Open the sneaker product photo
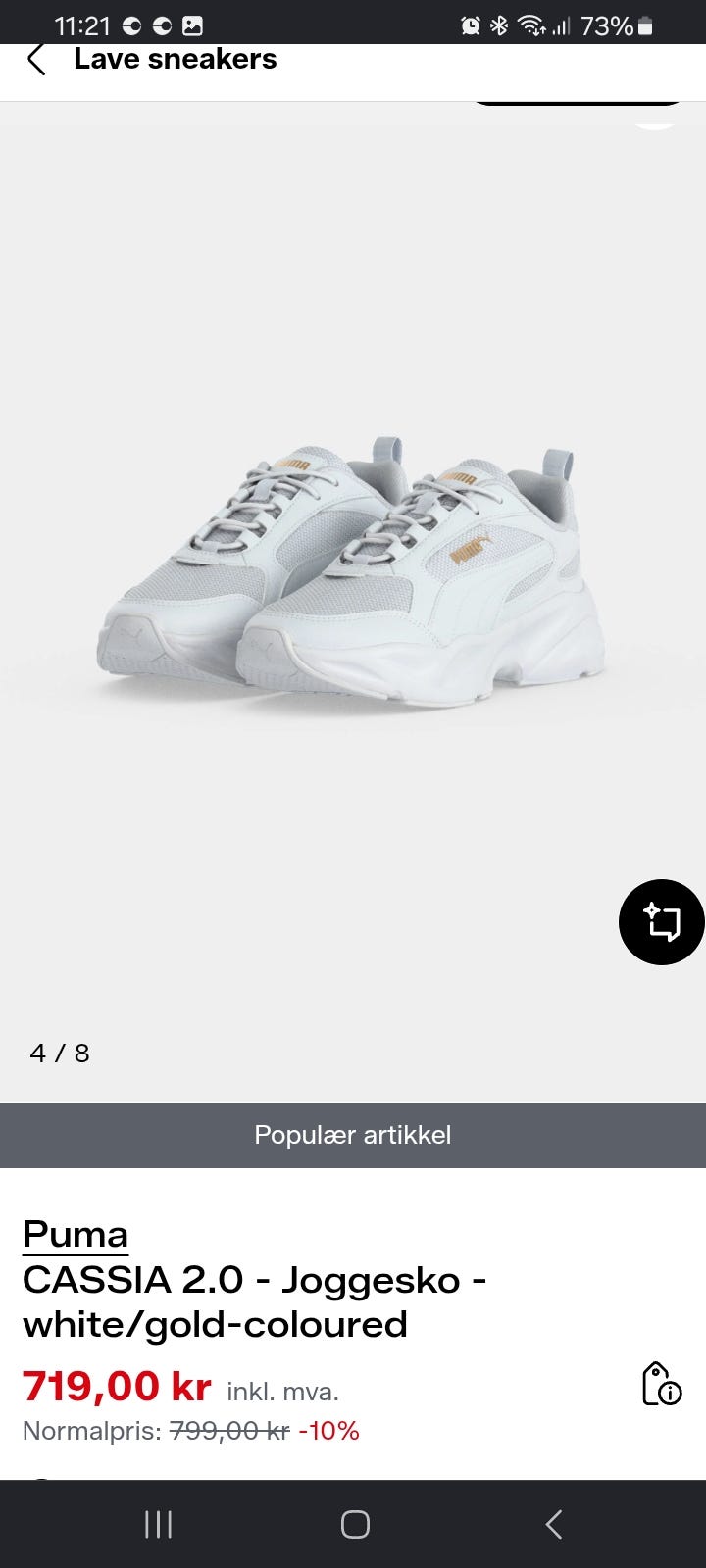Screen dimensions: 706x1568 pos(353,568)
